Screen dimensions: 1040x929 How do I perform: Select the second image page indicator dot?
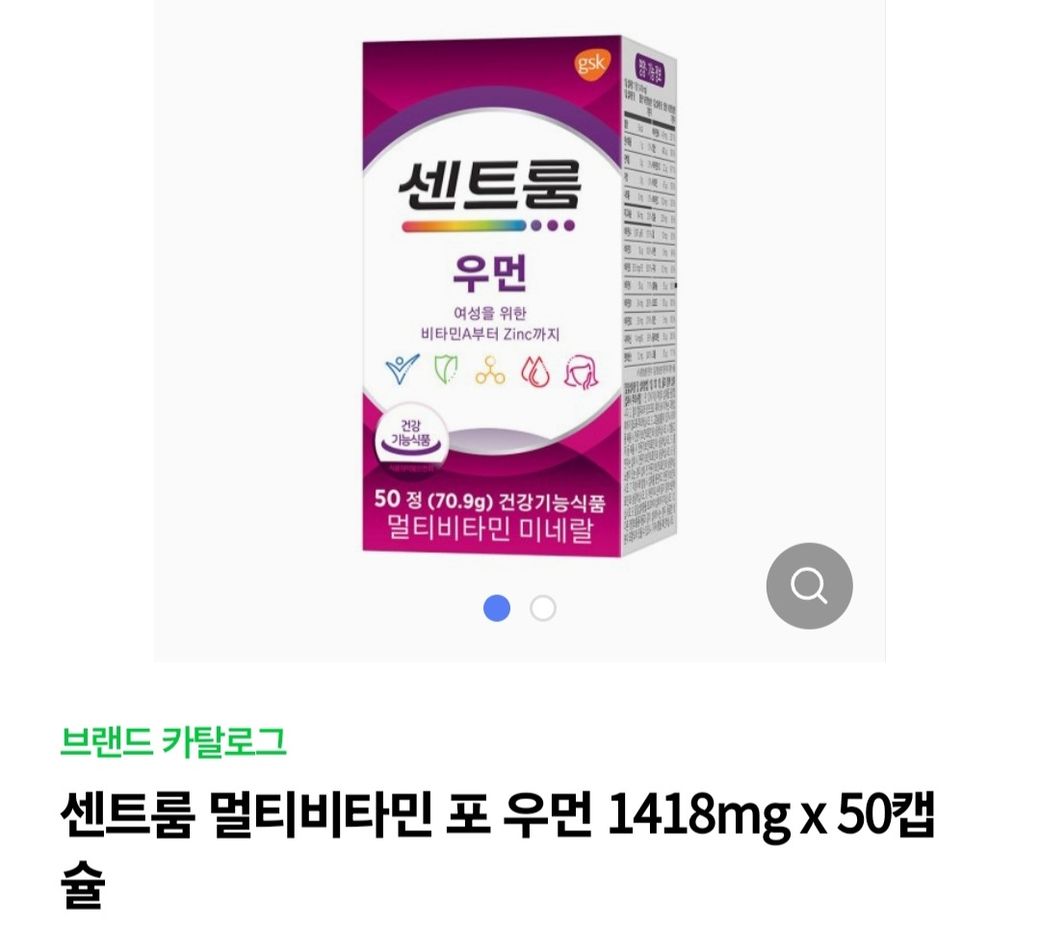coord(543,608)
